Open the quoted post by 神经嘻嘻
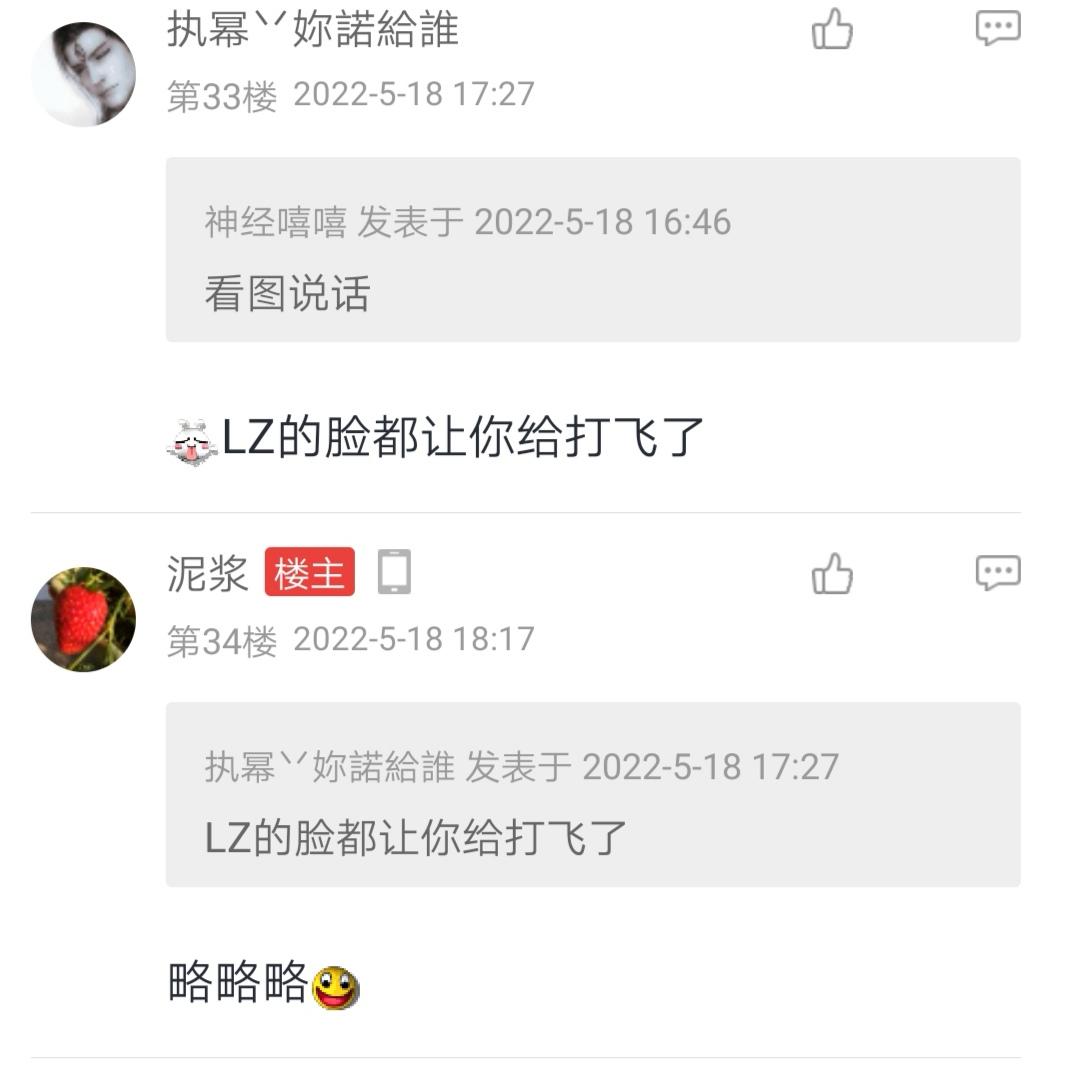Viewport: 1065px width, 1066px height. click(x=592, y=250)
